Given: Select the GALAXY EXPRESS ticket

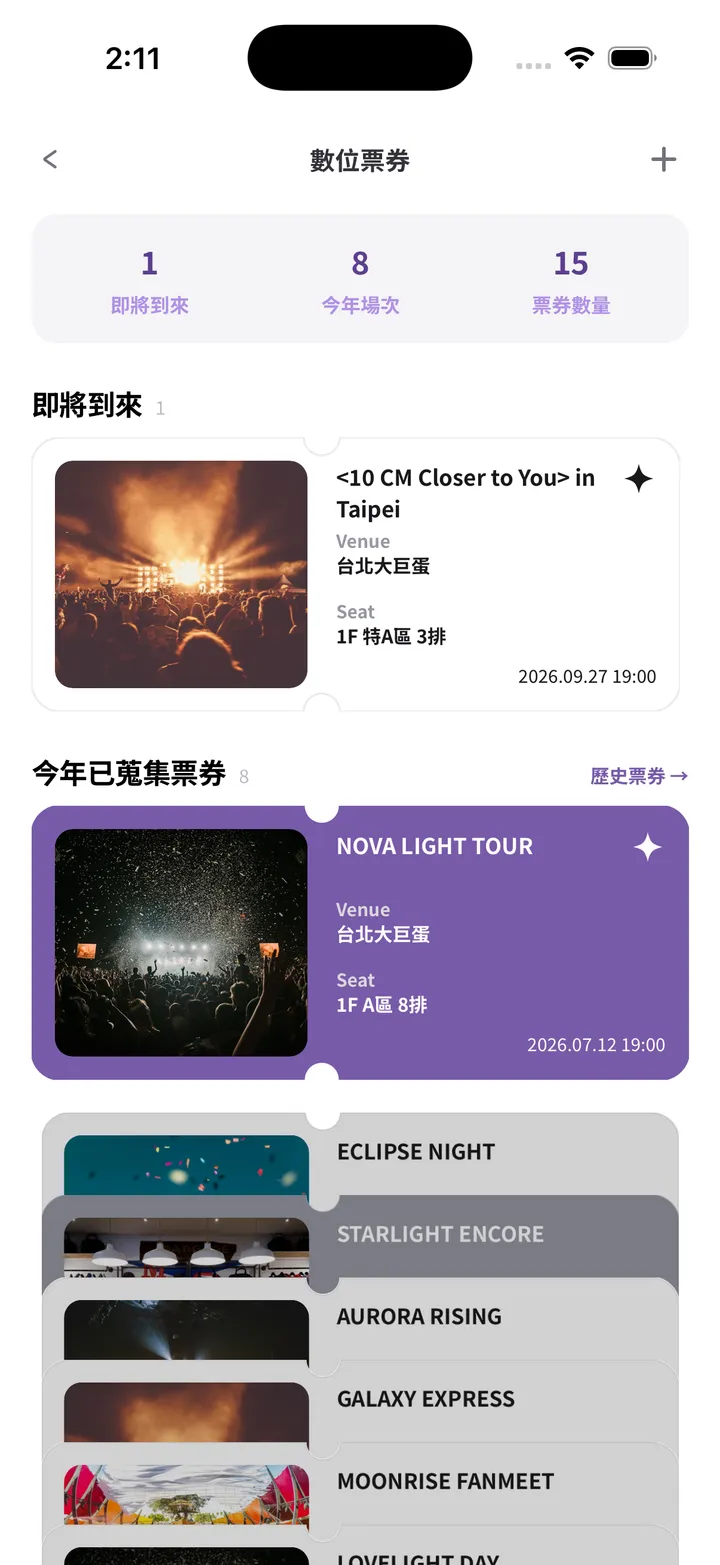Looking at the screenshot, I should [x=360, y=1401].
